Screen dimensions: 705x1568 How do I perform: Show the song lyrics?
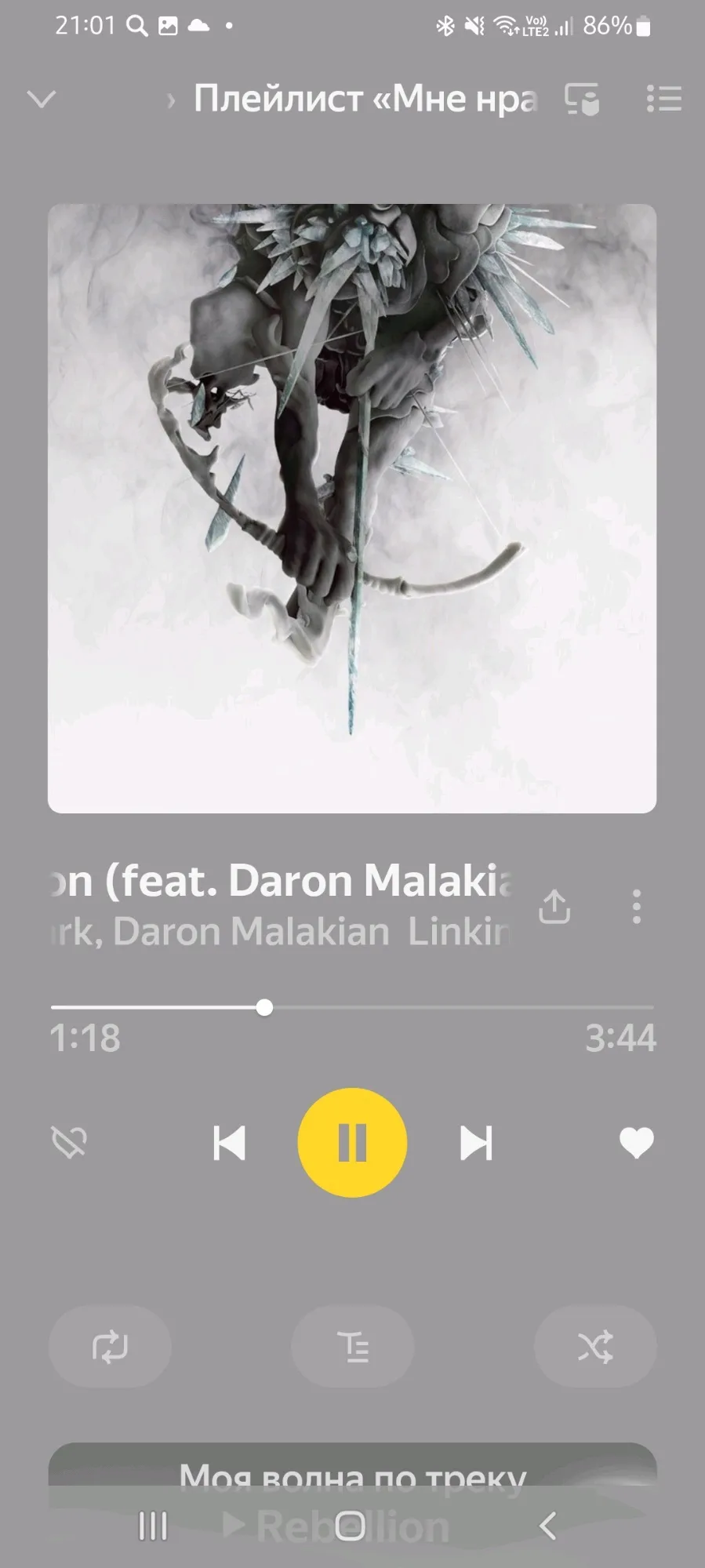tap(352, 1347)
